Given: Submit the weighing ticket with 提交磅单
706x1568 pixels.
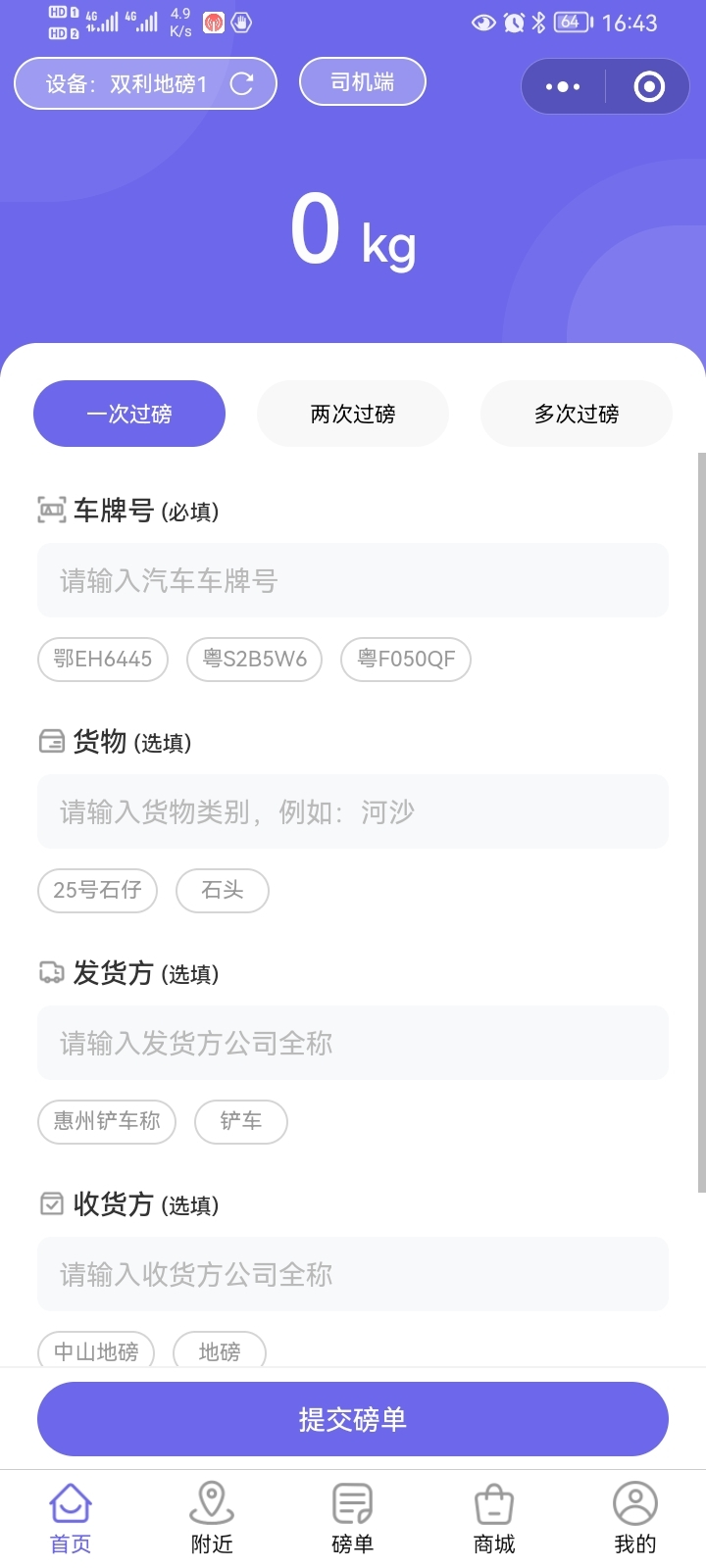Looking at the screenshot, I should point(353,1419).
